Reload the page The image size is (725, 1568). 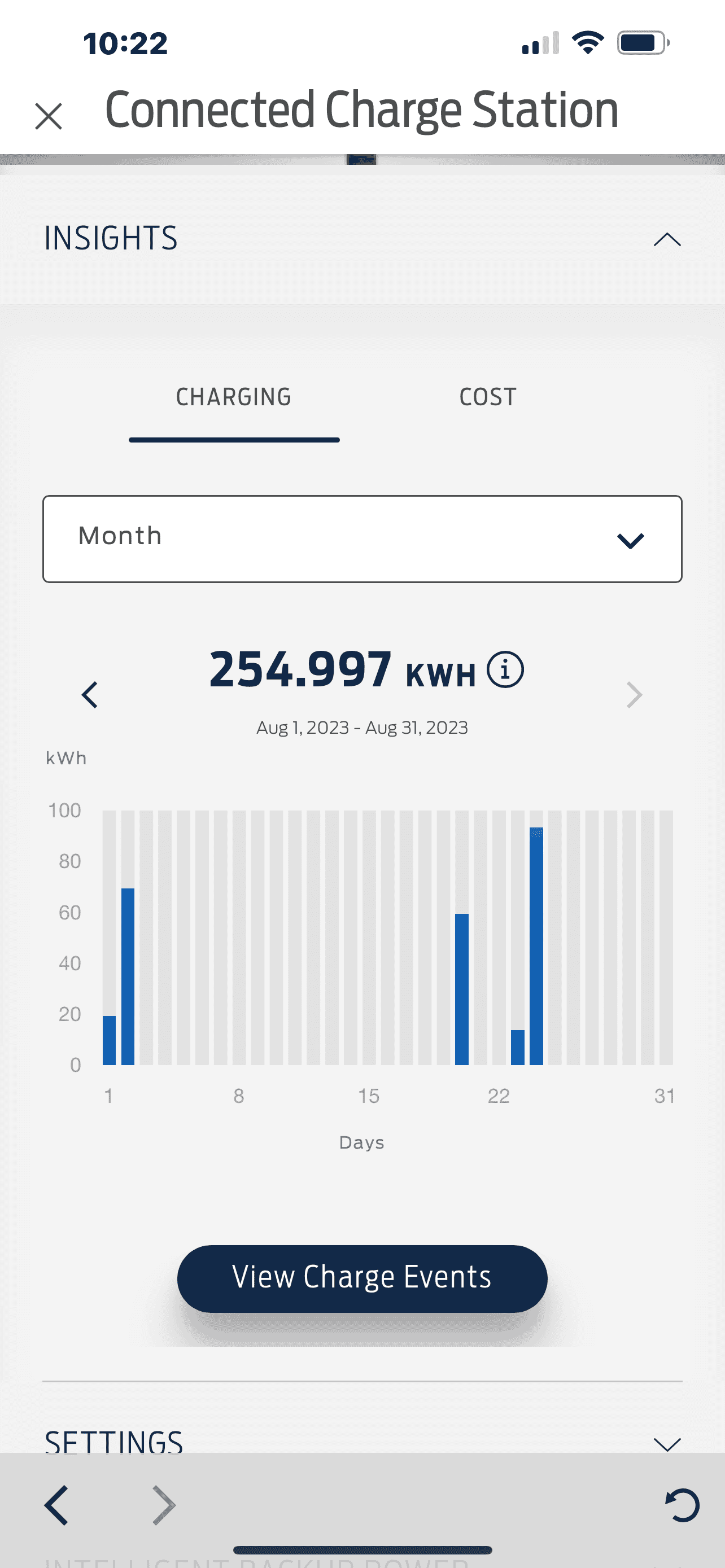(x=682, y=1505)
